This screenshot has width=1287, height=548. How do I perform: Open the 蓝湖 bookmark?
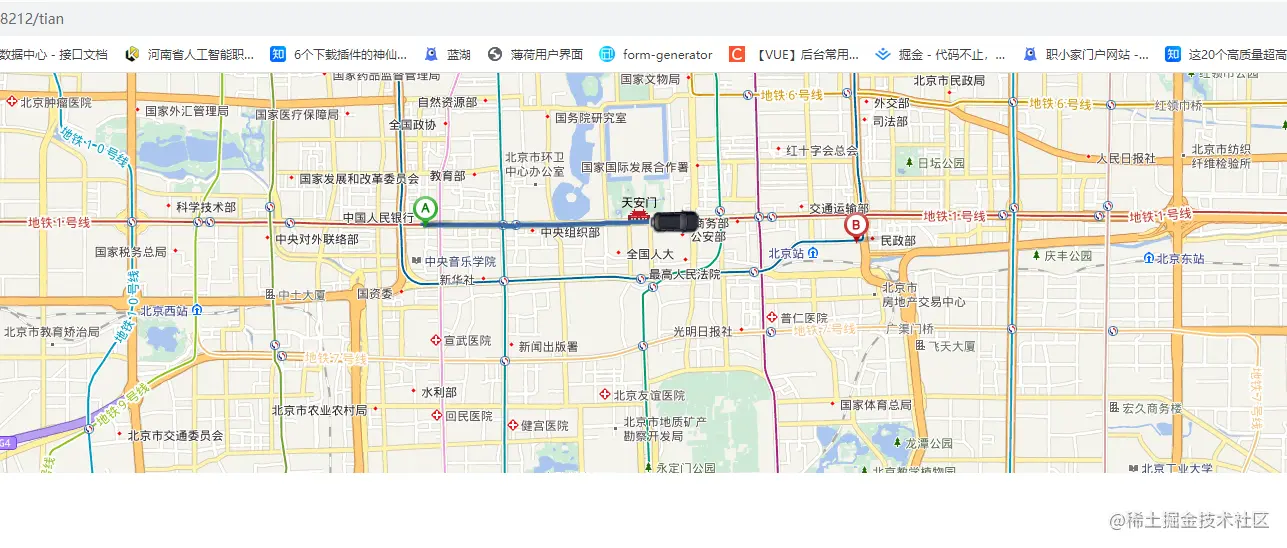447,55
